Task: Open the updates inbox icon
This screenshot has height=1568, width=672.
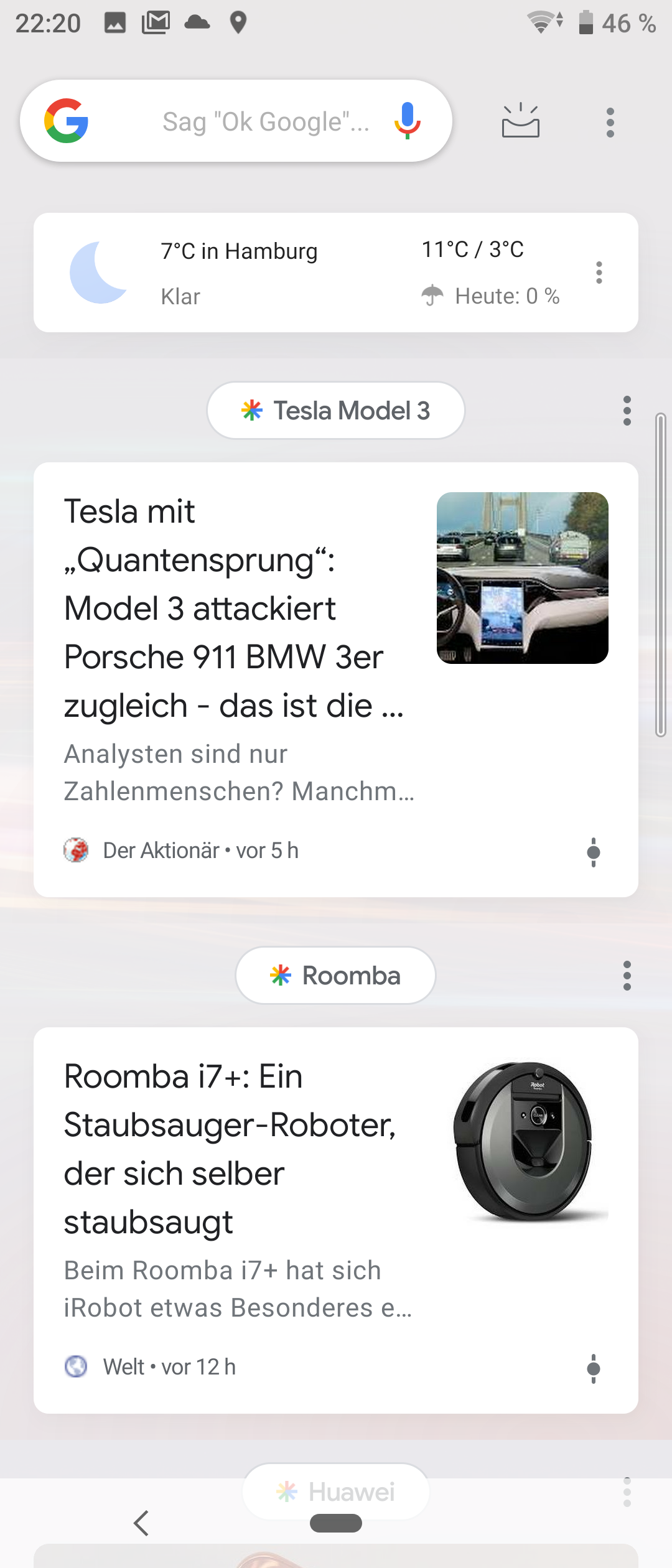Action: pos(521,121)
